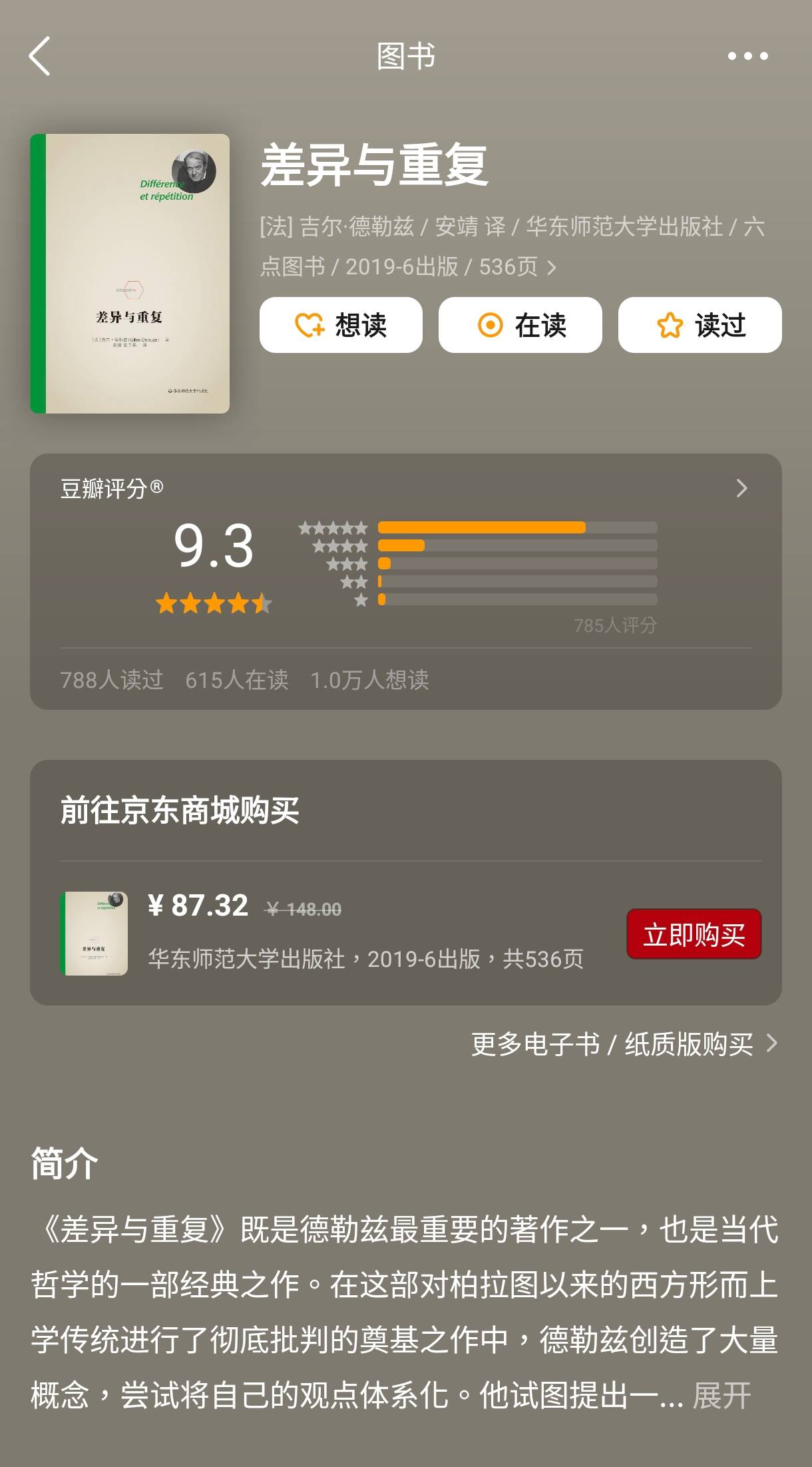The width and height of the screenshot is (812, 1467).
Task: Open the 豆瓣评分 rating details
Action: [x=741, y=489]
